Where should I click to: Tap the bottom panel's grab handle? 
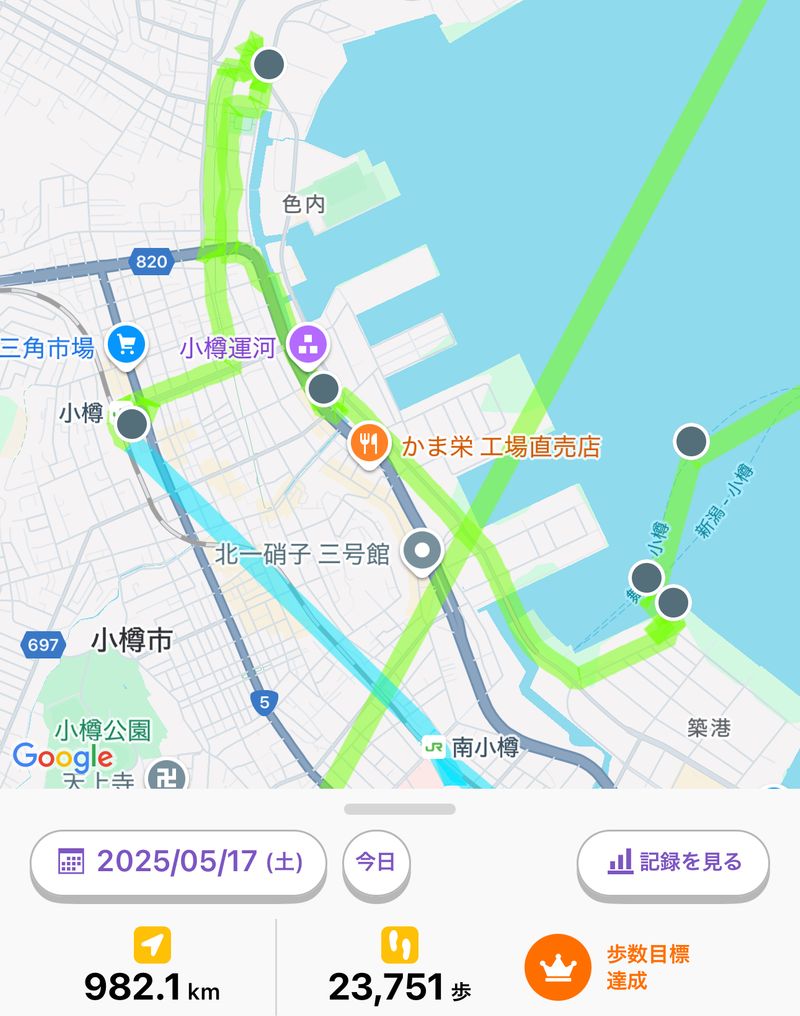click(x=400, y=808)
